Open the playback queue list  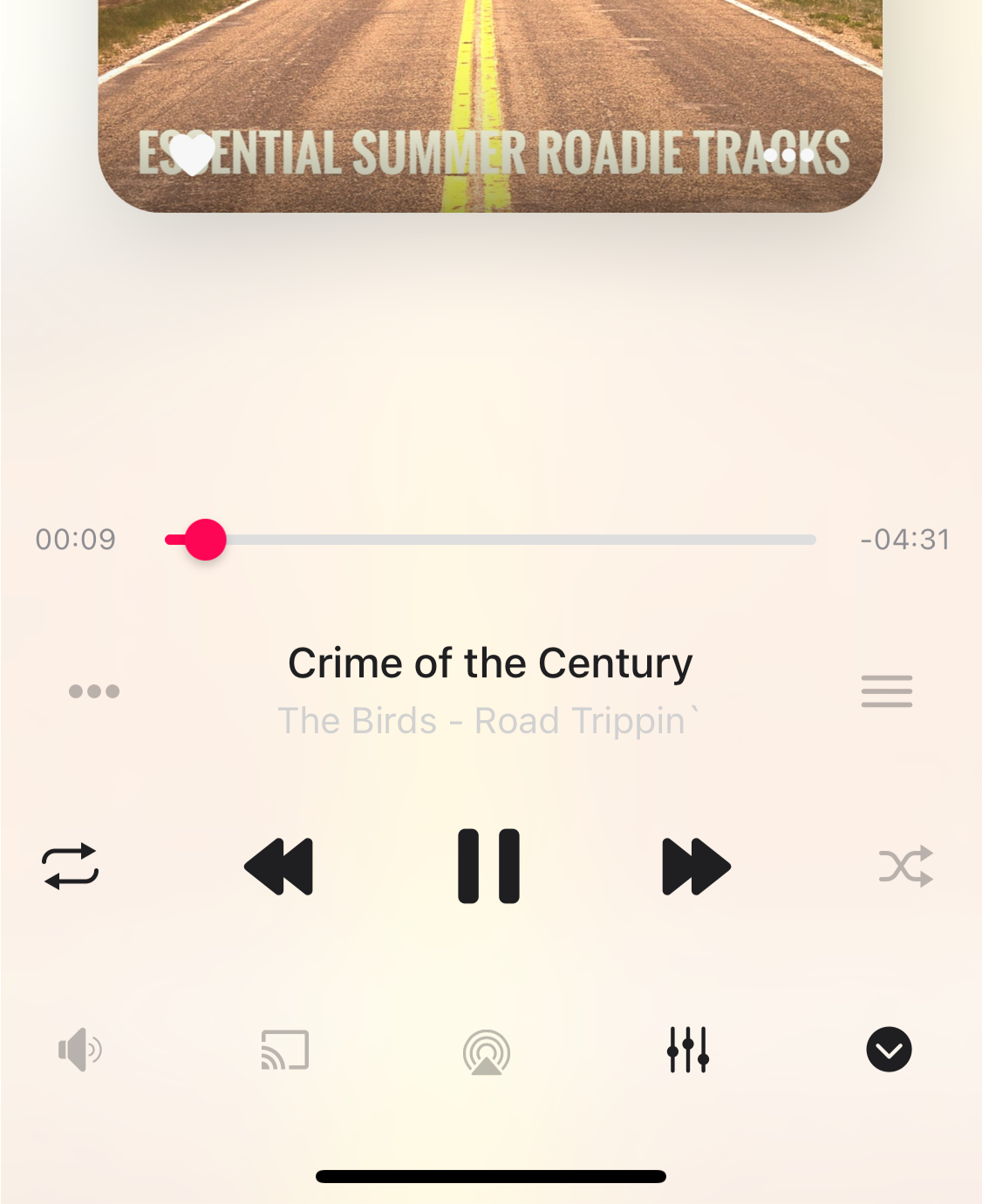[x=887, y=691]
